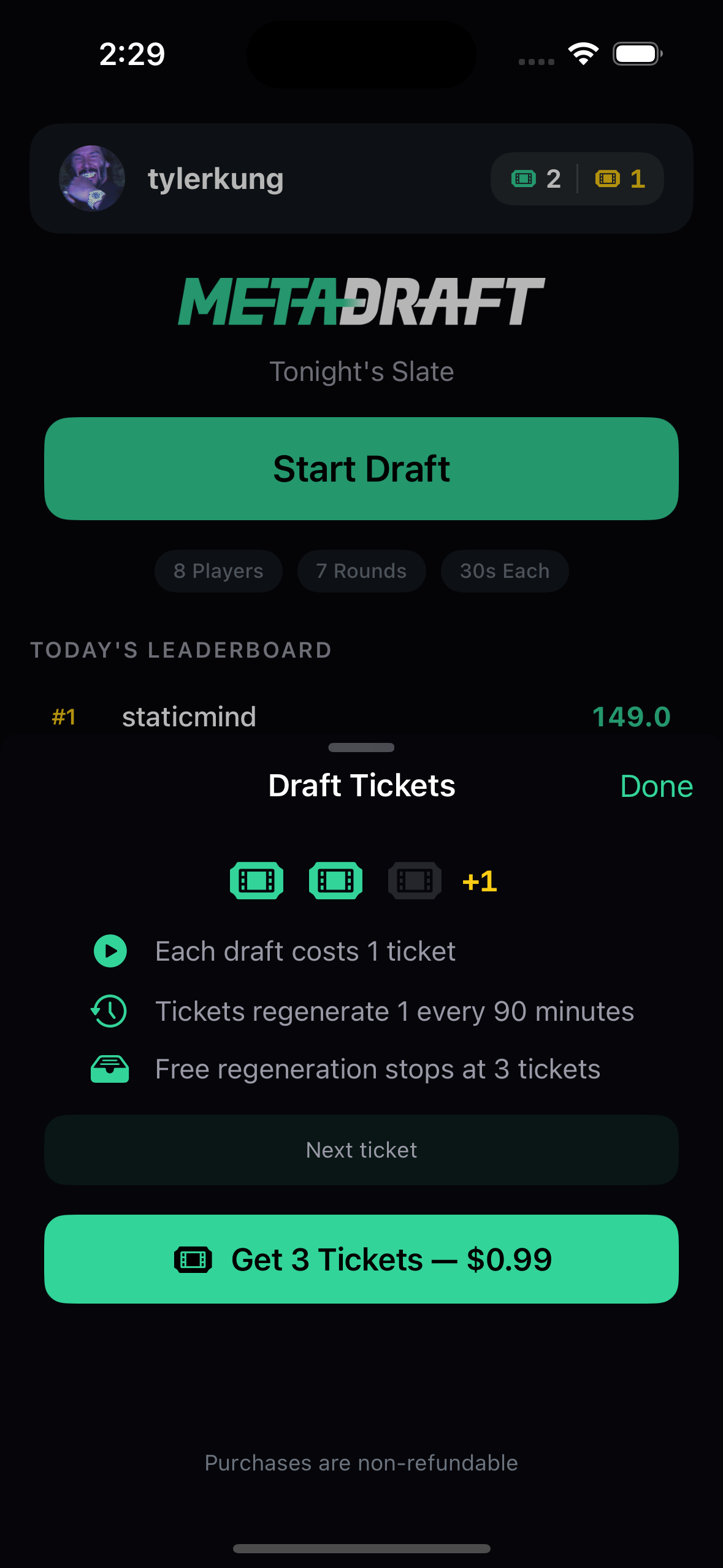
Task: Tap the Next ticket progress bar
Action: tap(361, 1149)
